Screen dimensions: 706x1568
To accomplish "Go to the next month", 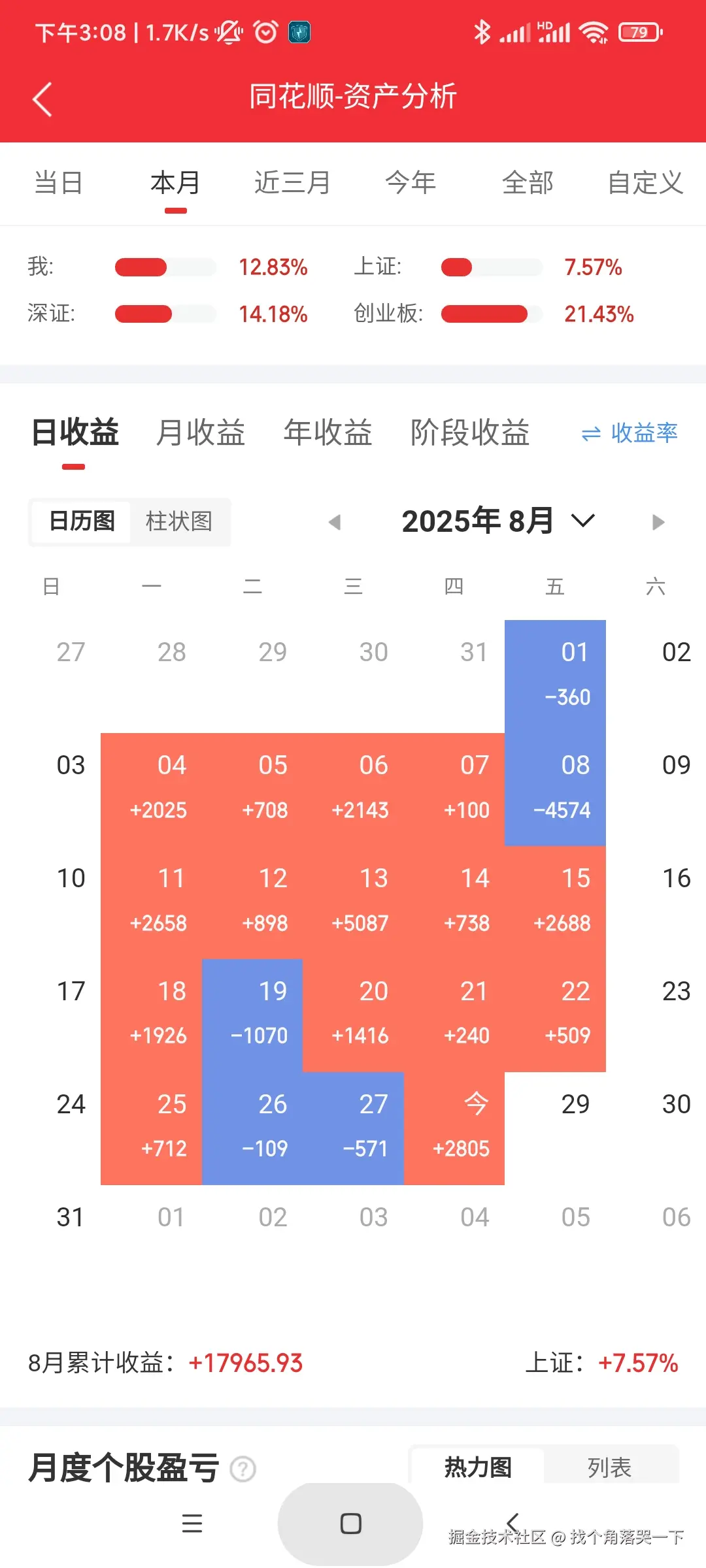I will coord(658,522).
